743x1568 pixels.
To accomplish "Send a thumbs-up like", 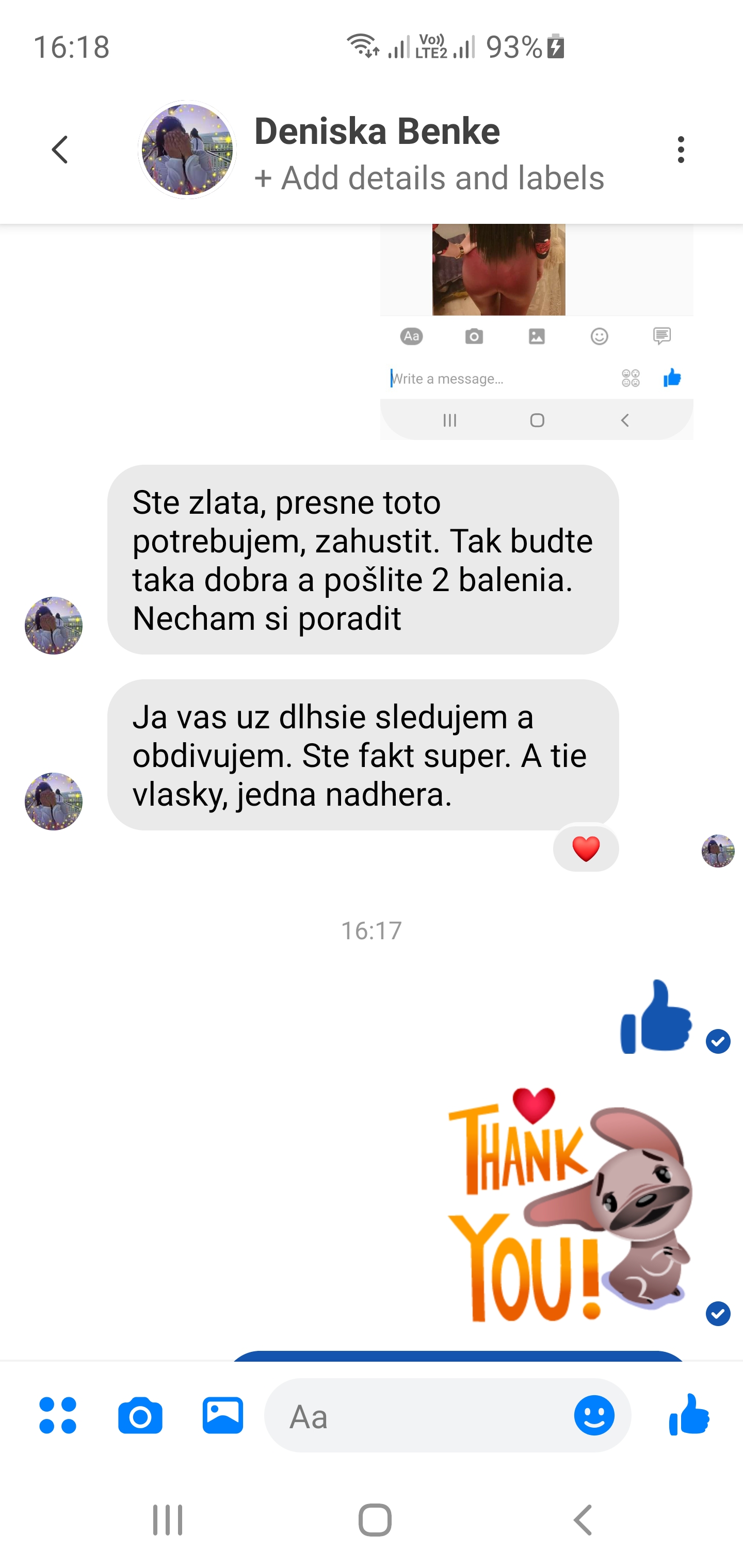I will 689,1415.
